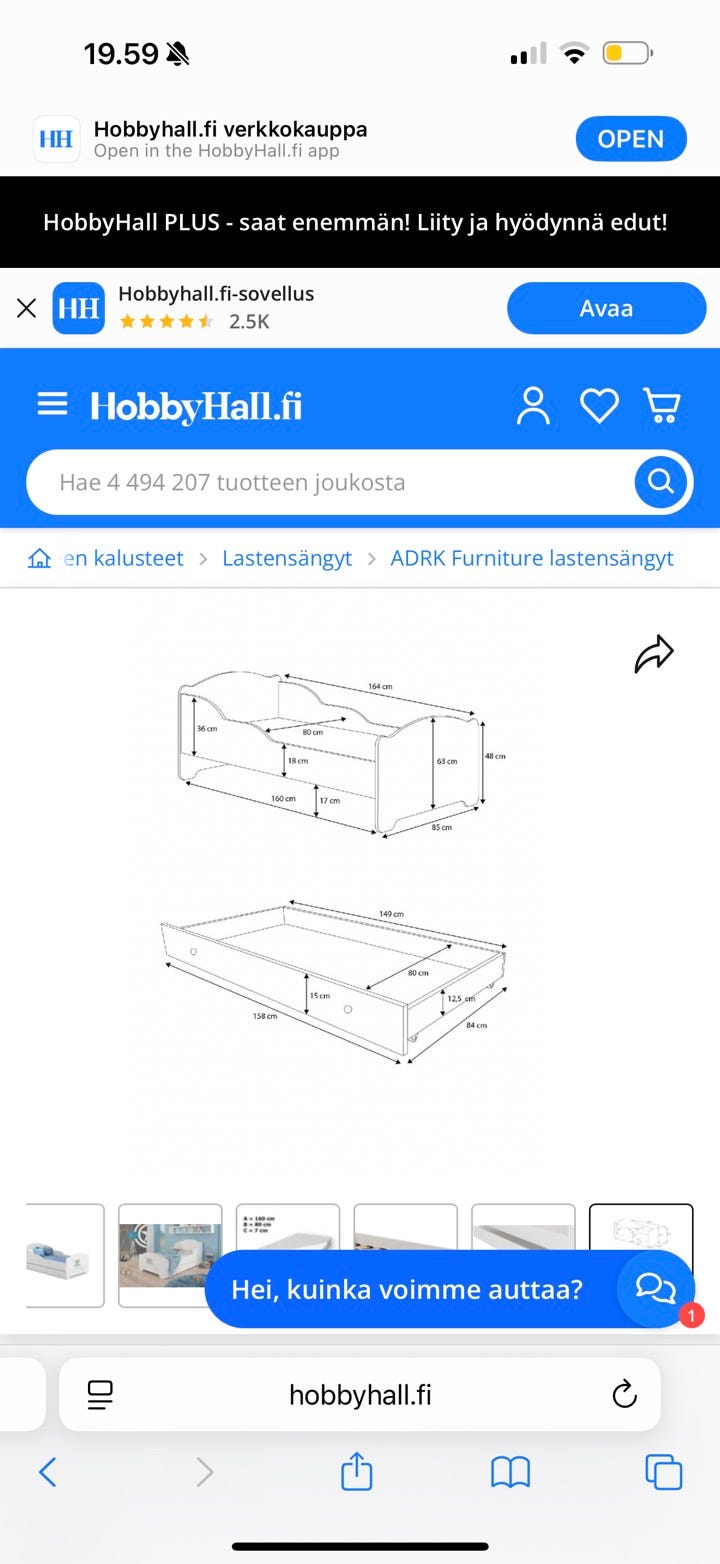Click the home icon in the breadcrumb
This screenshot has width=720, height=1564.
(38, 557)
